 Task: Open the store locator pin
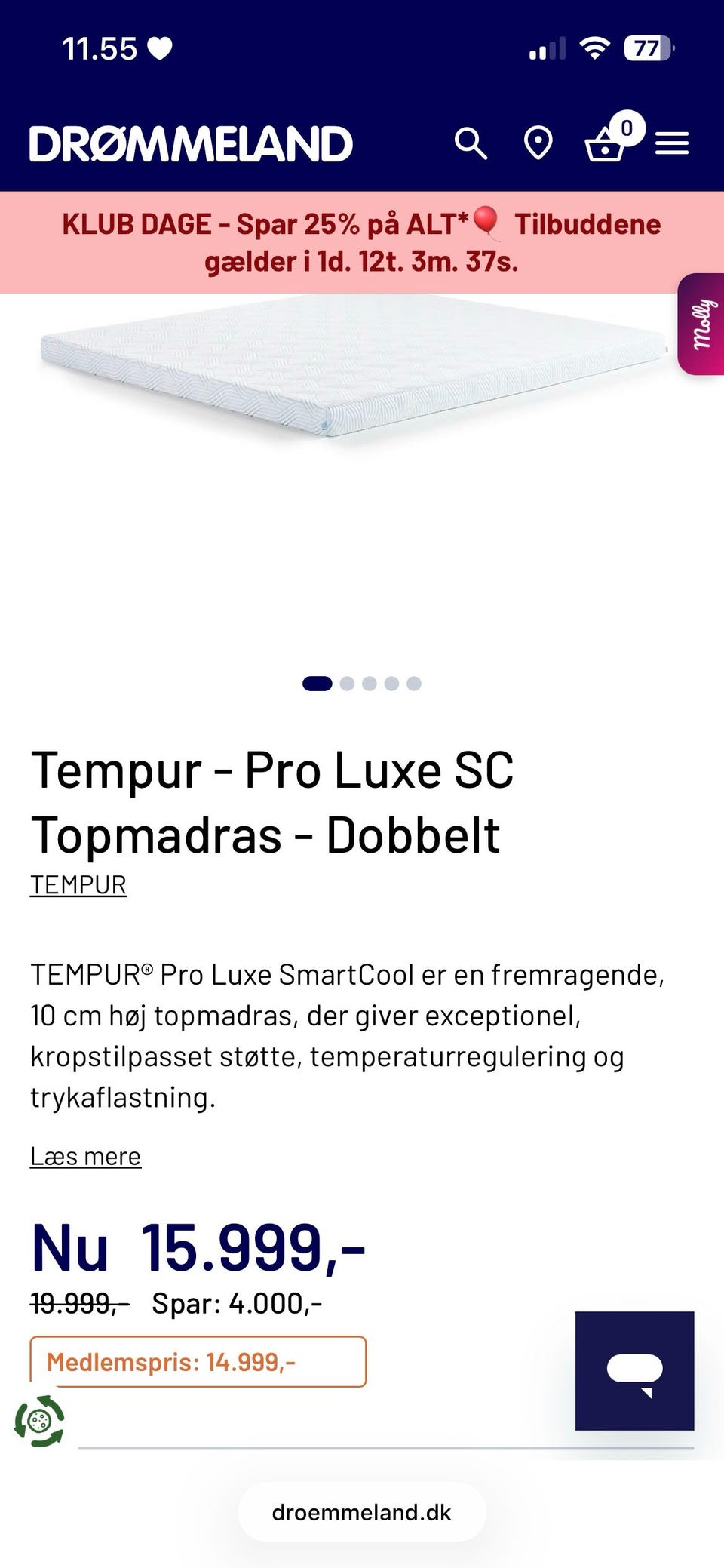click(538, 143)
